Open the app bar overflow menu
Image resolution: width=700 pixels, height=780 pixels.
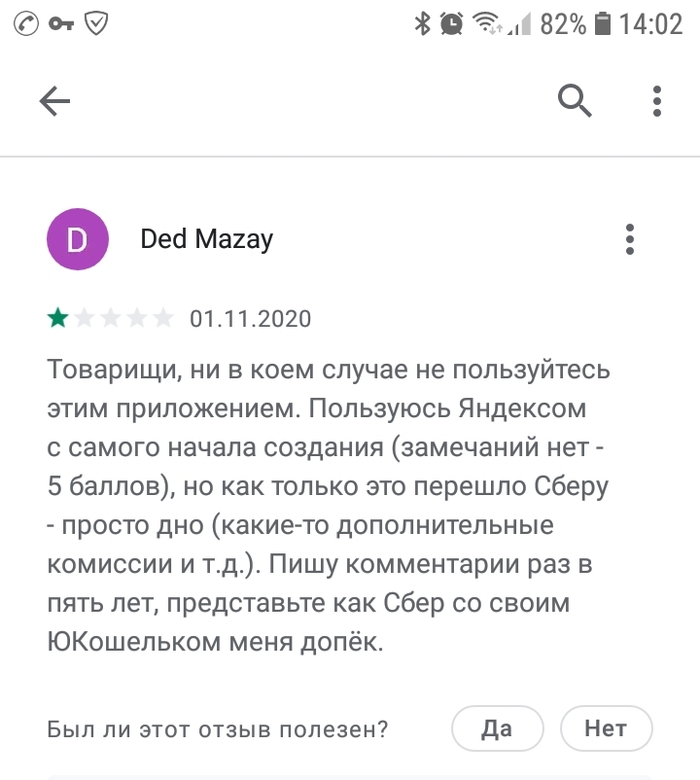[656, 100]
